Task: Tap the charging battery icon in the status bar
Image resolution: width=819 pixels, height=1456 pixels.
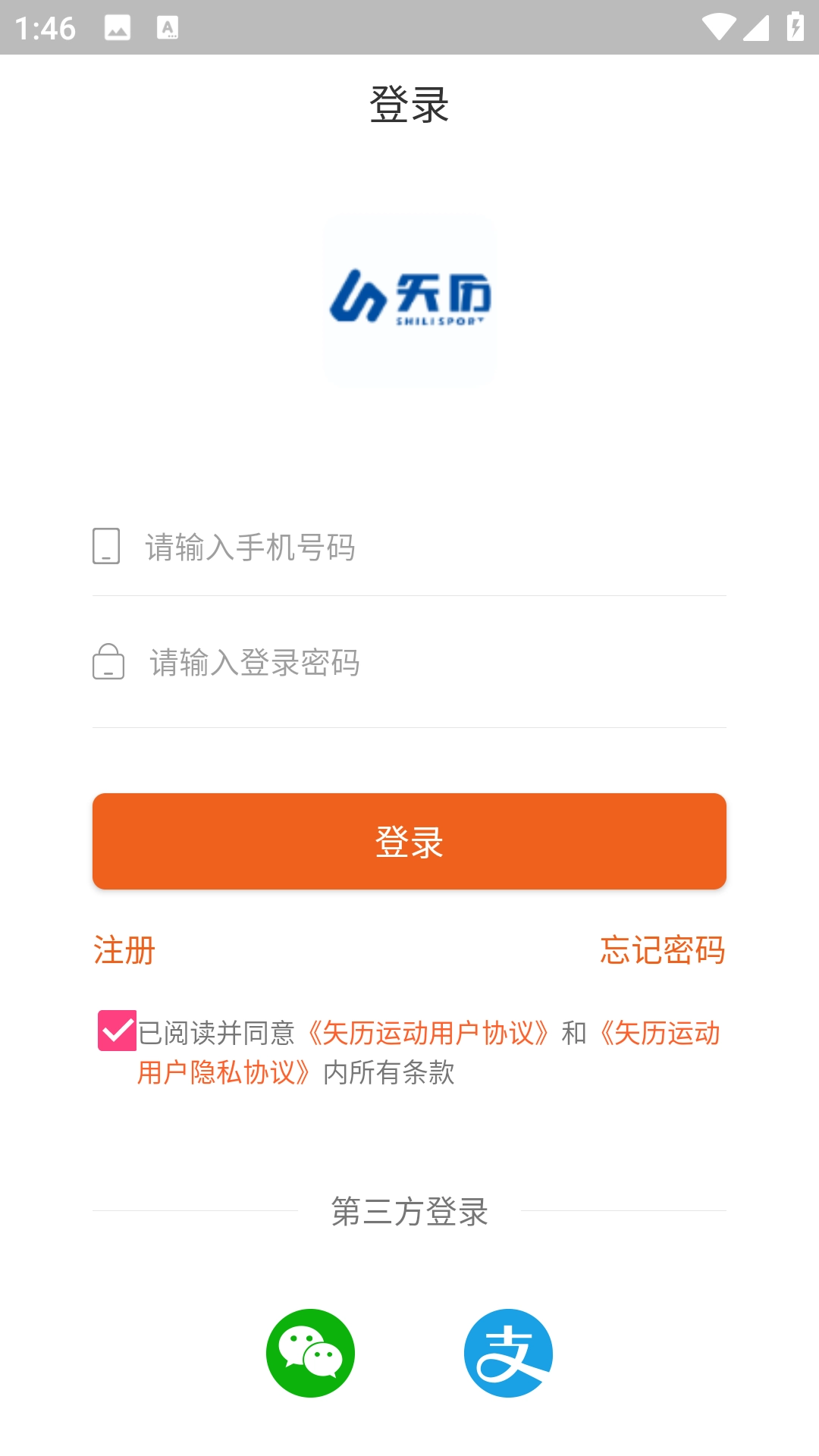Action: pyautogui.click(x=796, y=28)
